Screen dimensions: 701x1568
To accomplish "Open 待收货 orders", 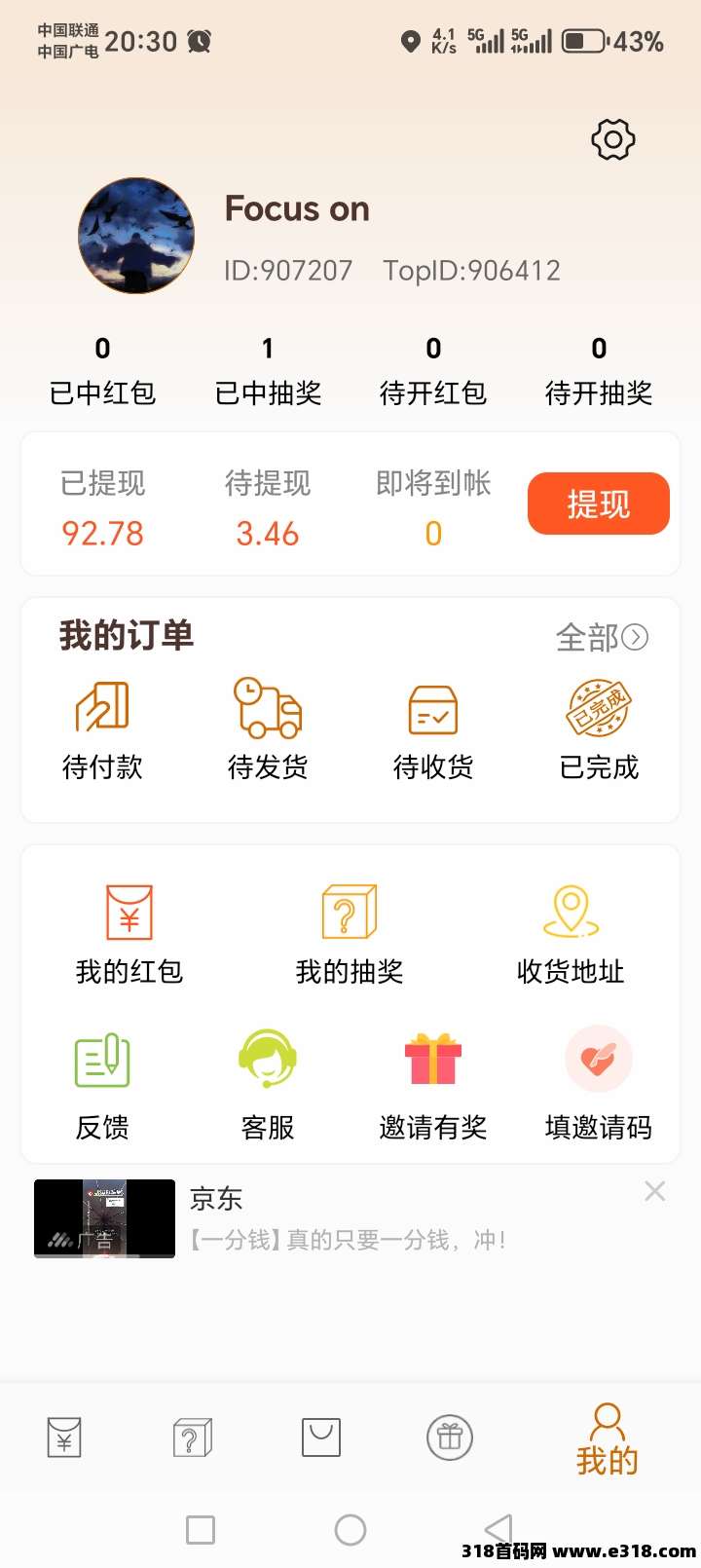I will 433,730.
